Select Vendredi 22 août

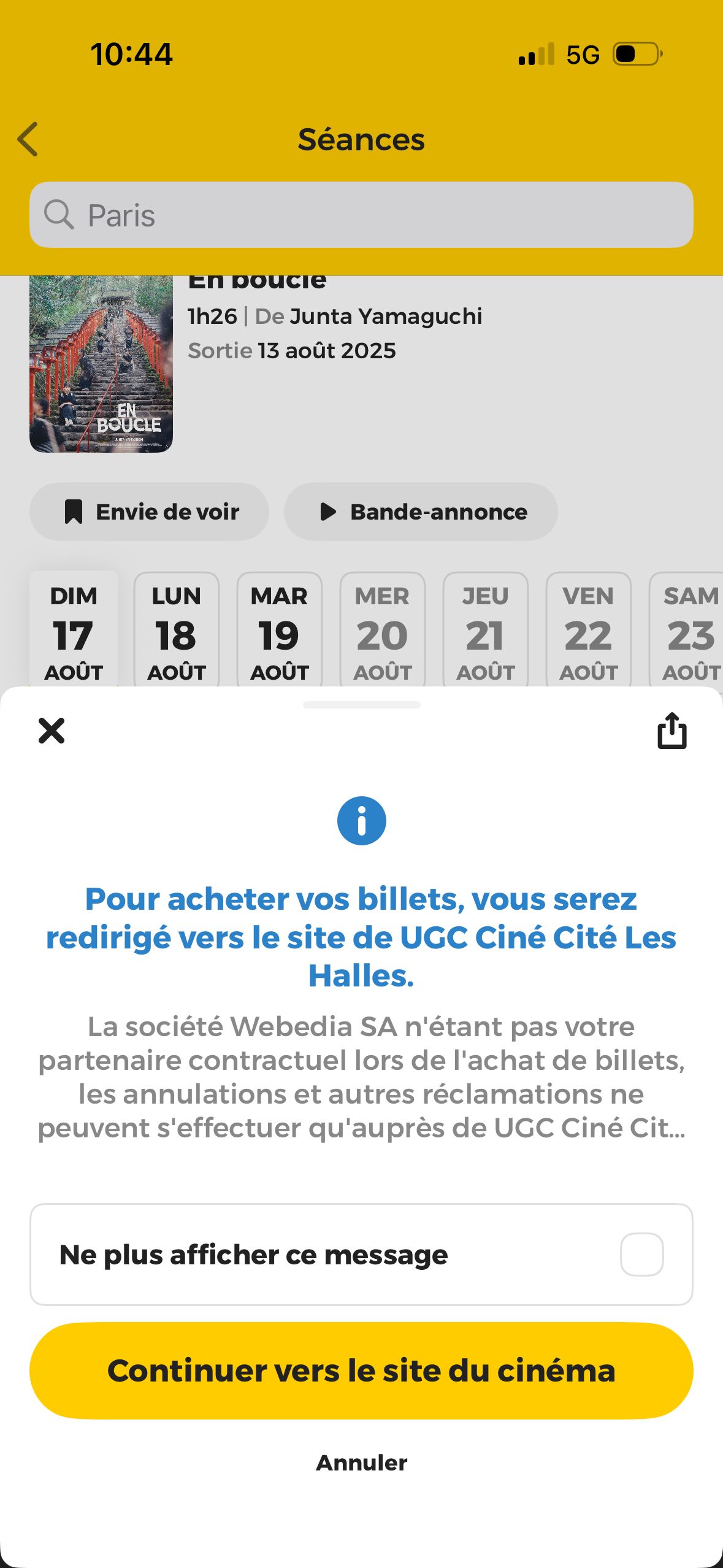click(589, 632)
